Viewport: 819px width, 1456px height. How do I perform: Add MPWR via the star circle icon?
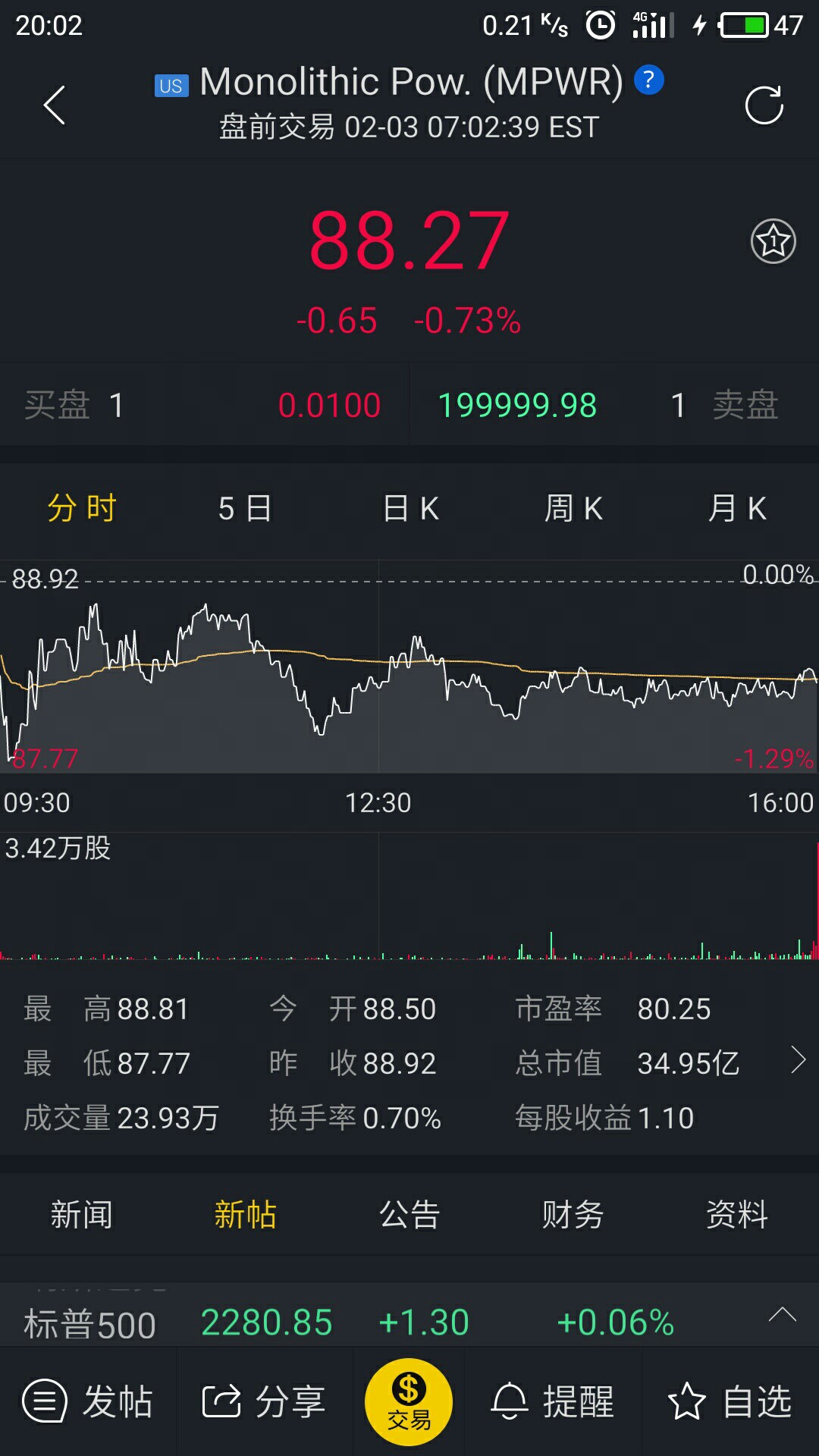(x=773, y=241)
